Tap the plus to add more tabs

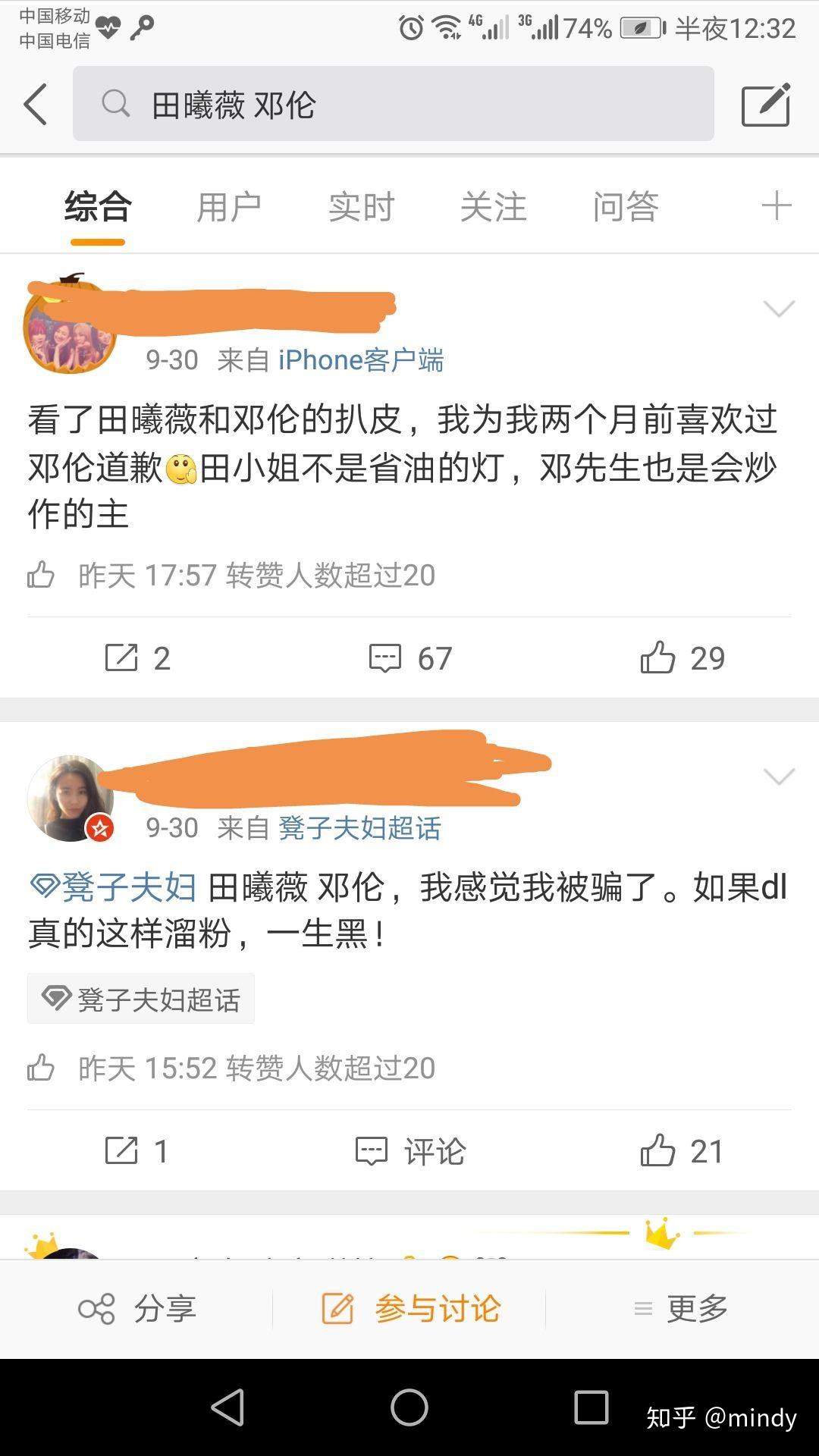pyautogui.click(x=775, y=205)
